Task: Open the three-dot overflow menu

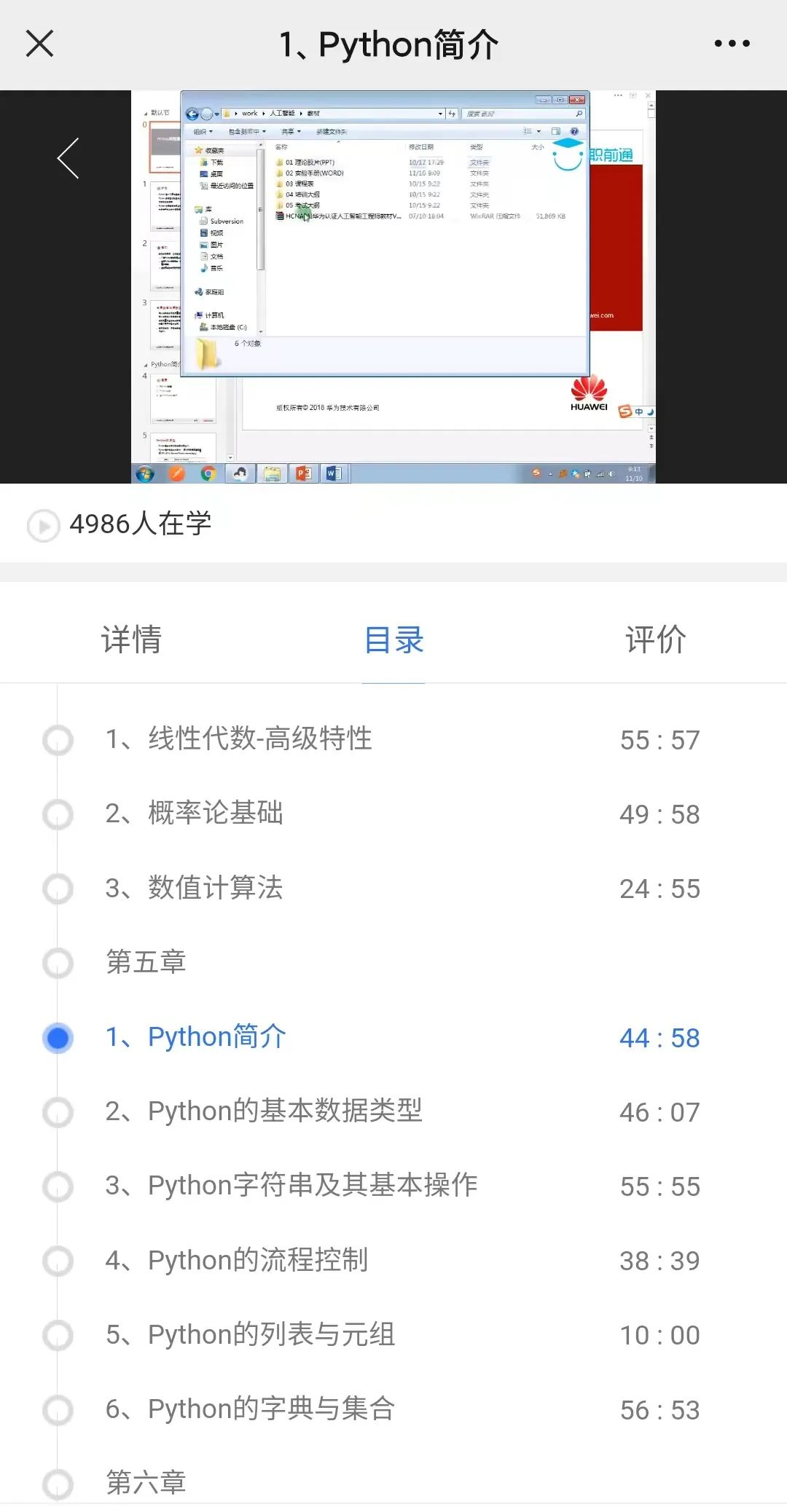Action: coord(732,44)
